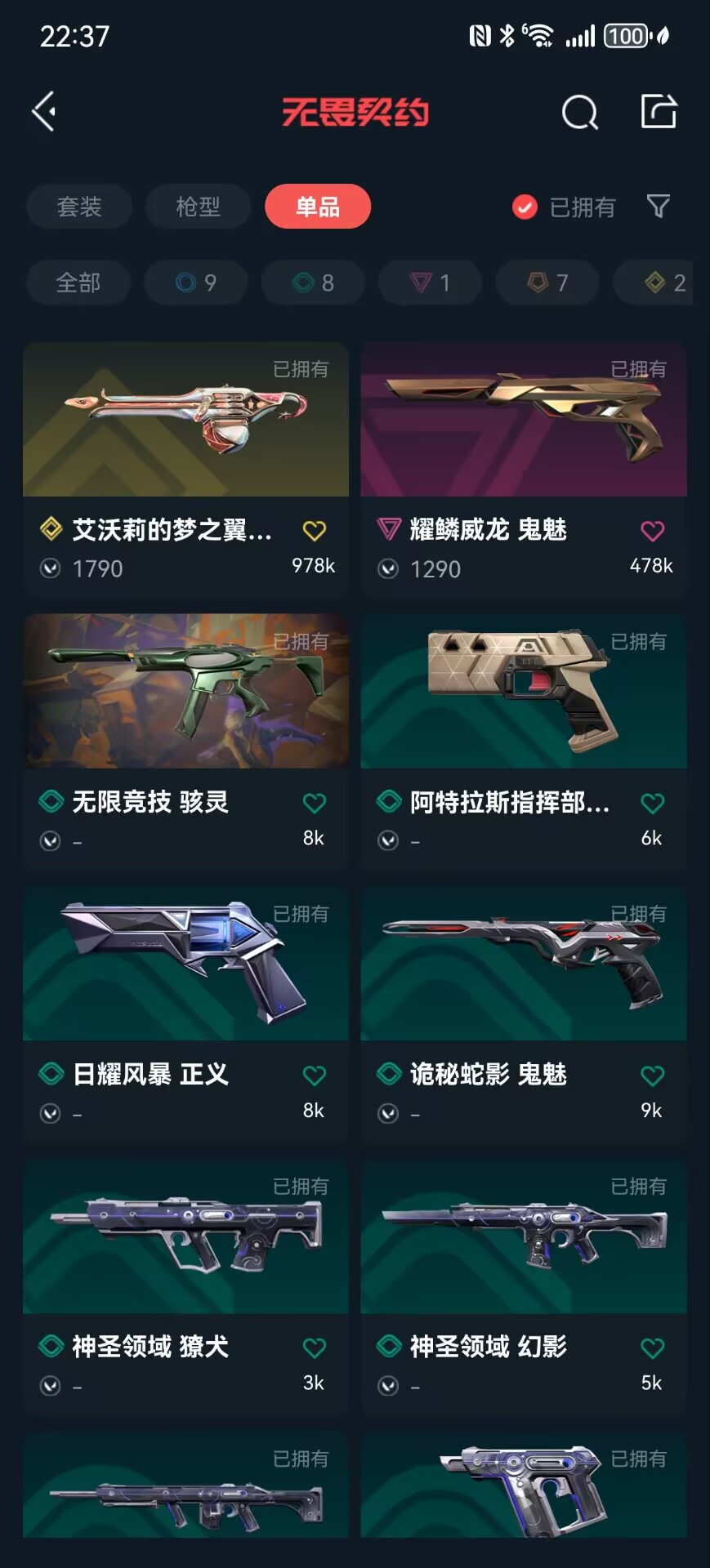Select the 全部 filter chip

point(78,283)
